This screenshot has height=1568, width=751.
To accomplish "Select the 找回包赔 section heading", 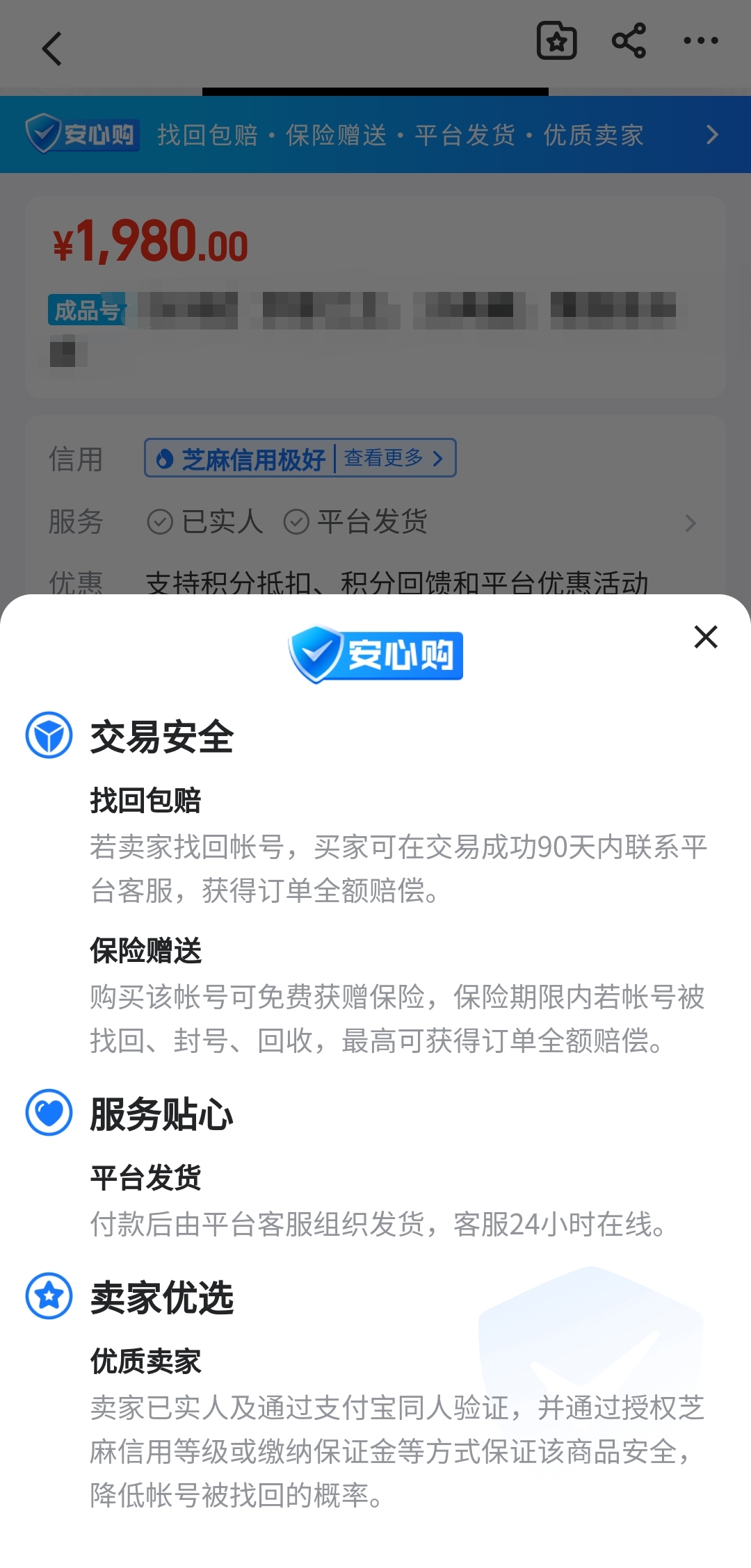I will pos(146,801).
